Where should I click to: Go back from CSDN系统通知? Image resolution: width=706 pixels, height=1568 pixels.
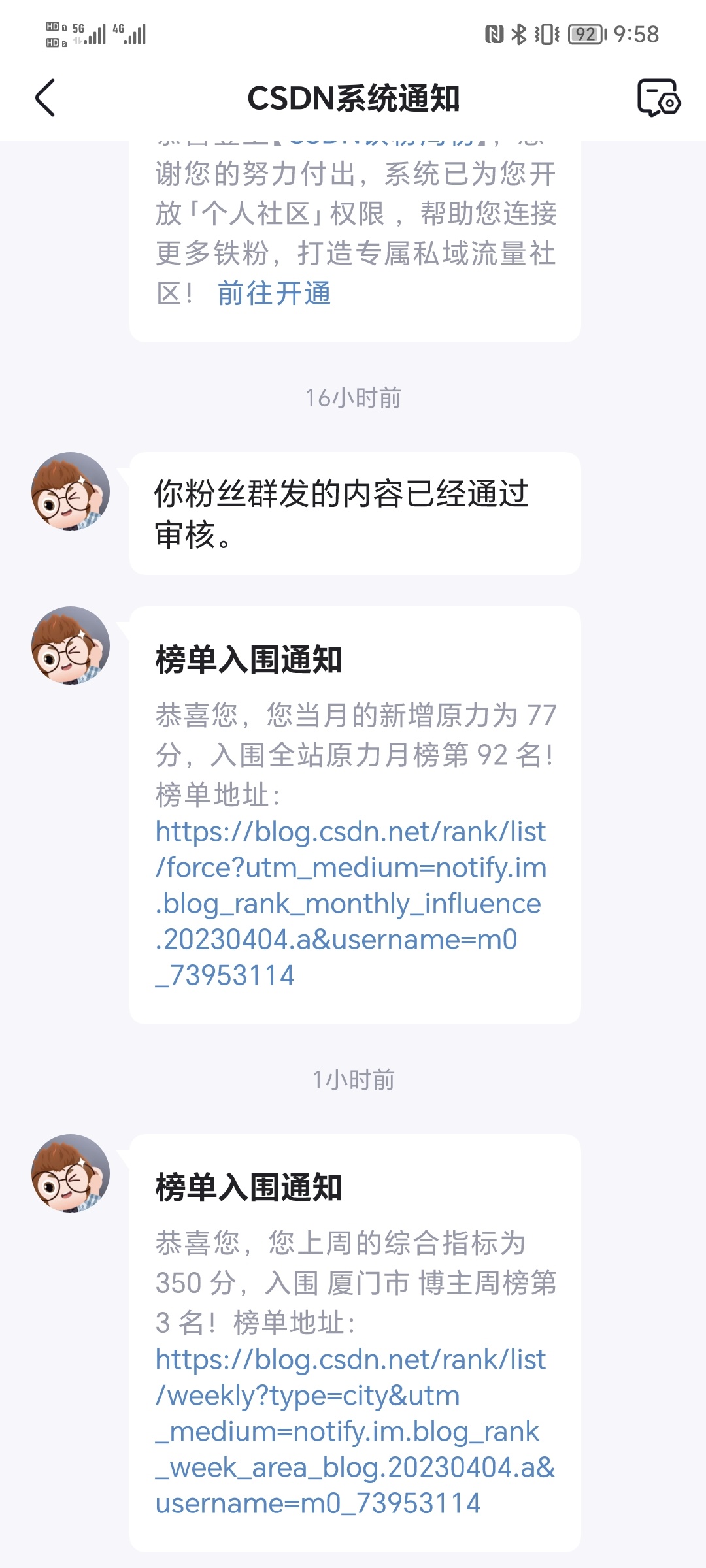(45, 98)
